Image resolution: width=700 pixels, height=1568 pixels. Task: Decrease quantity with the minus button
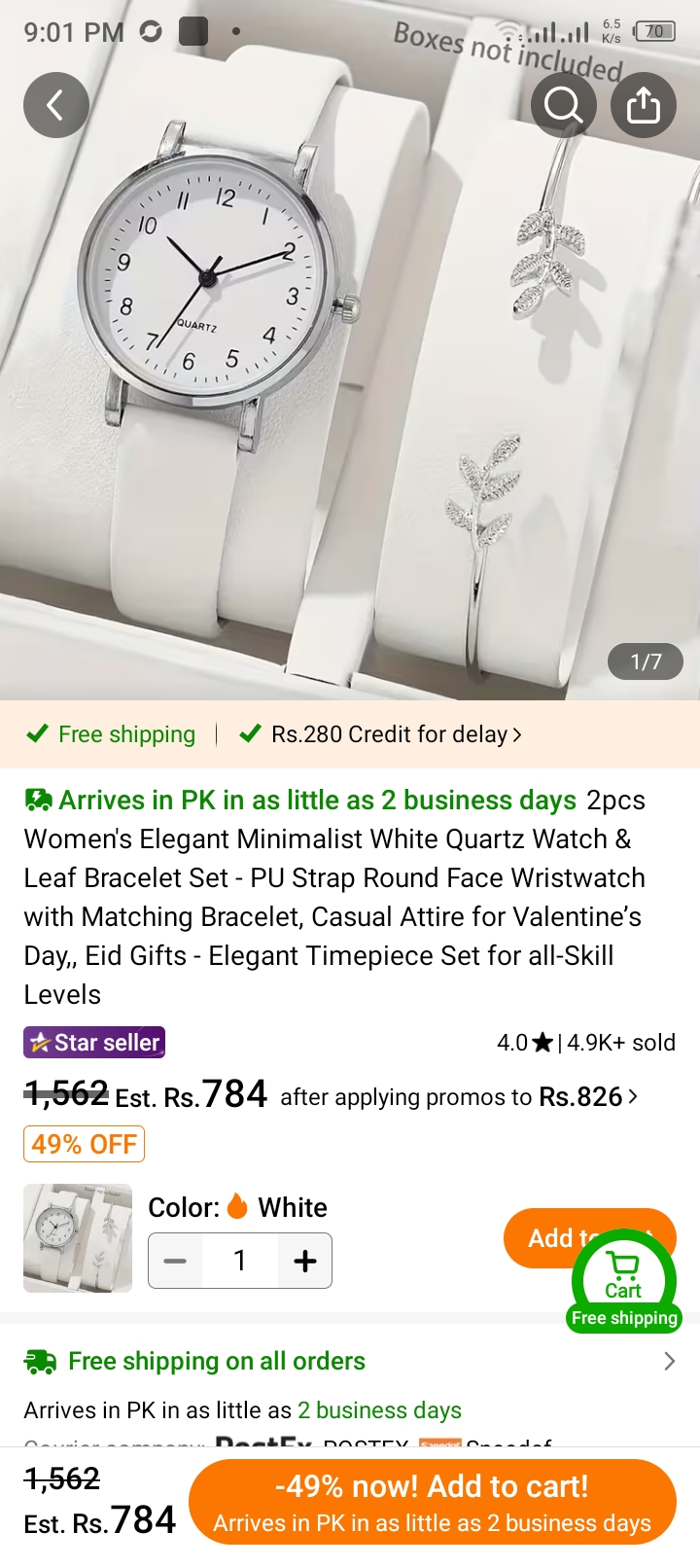click(x=176, y=1262)
